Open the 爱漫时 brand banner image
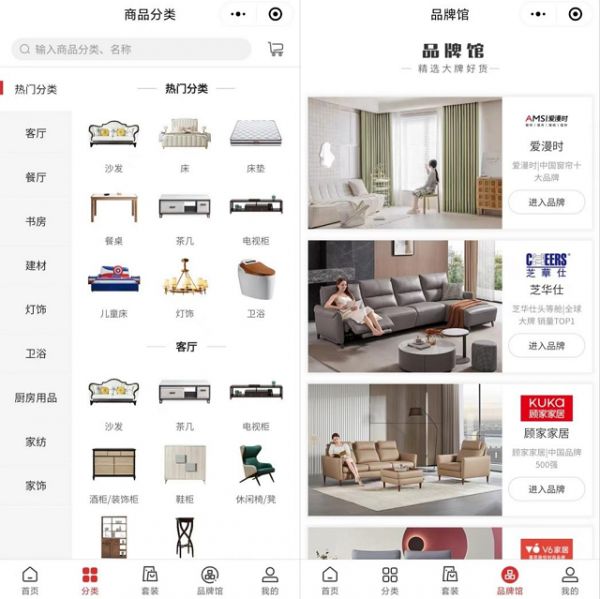600x599 pixels. [405, 163]
